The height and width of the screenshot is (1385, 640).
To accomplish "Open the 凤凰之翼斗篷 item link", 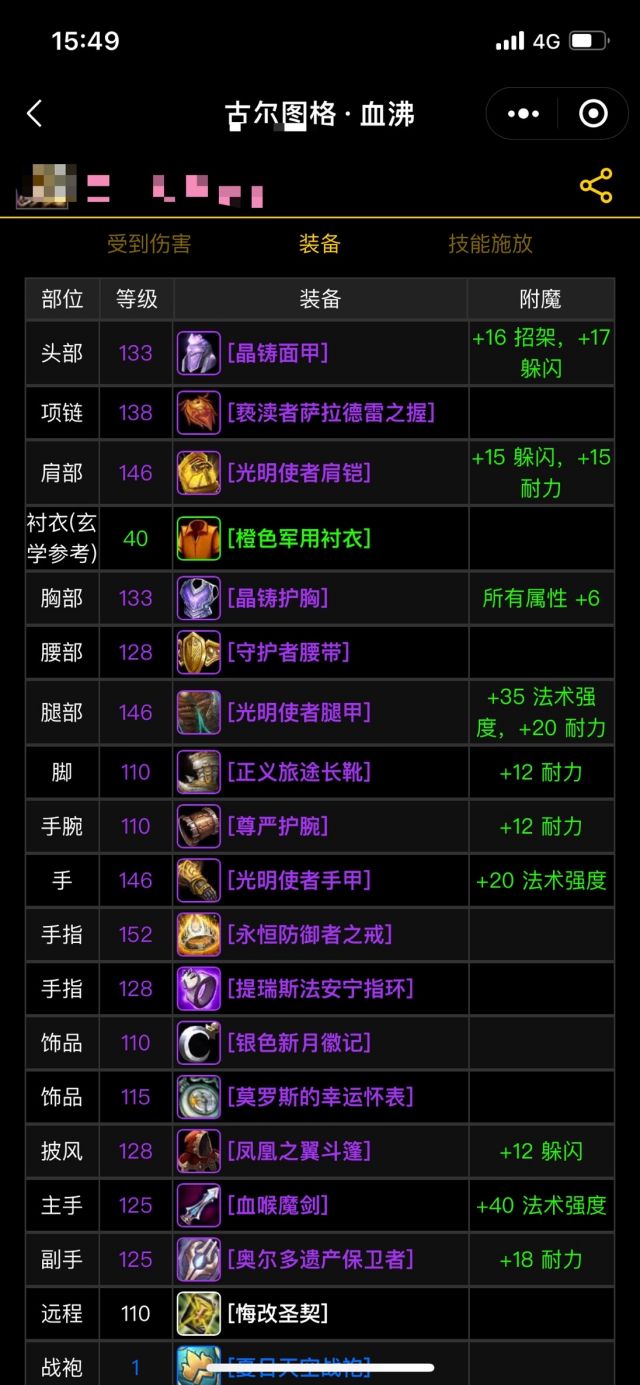I will click(x=298, y=1151).
